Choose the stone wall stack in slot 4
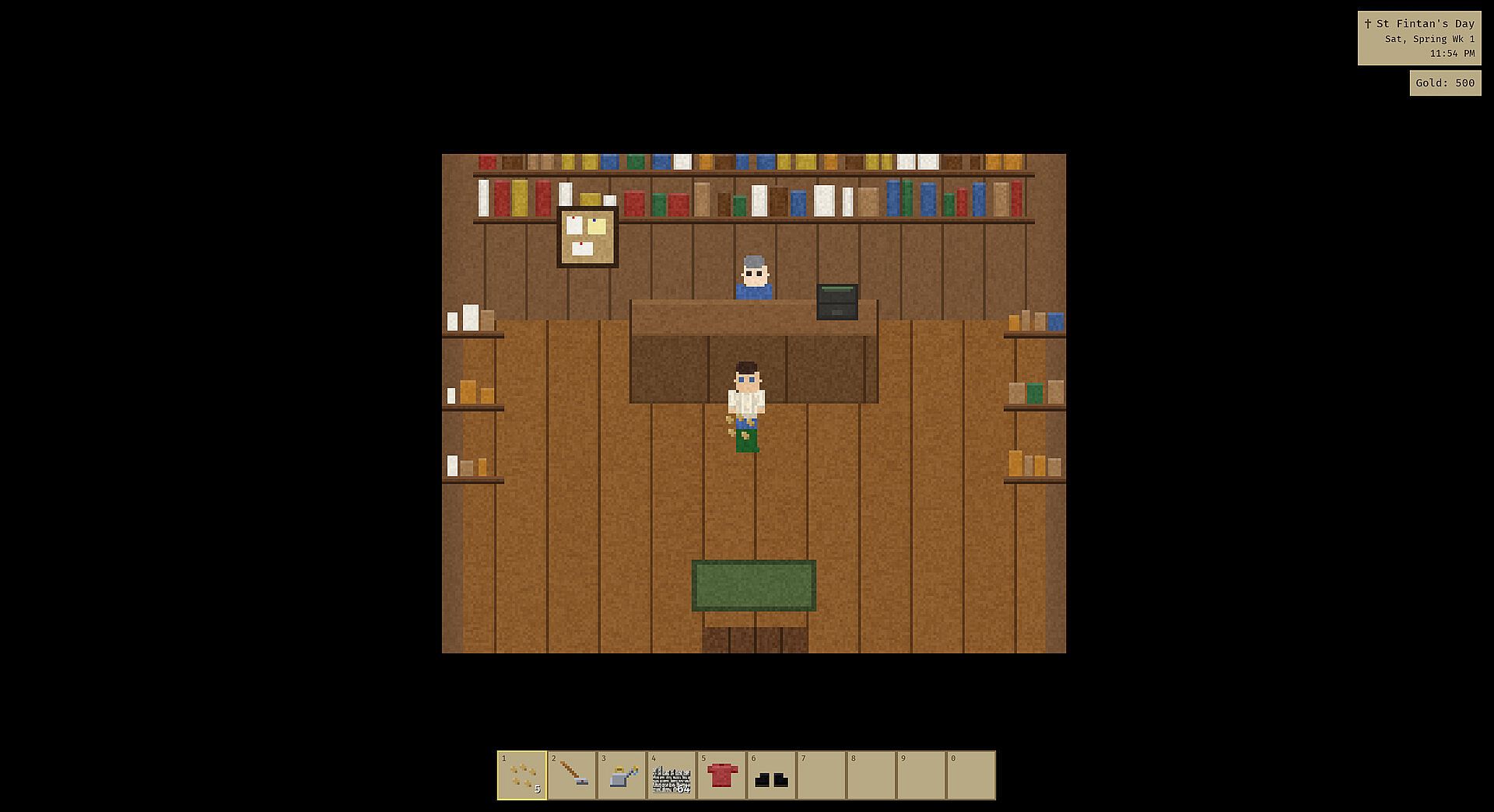 [x=672, y=775]
